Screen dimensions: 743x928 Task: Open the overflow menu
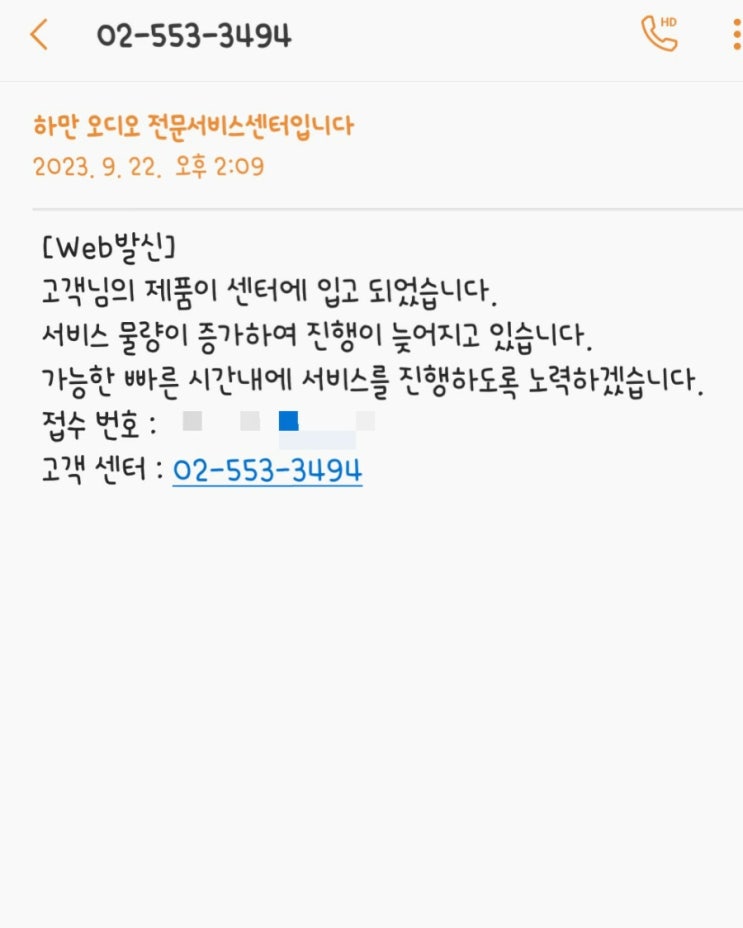tap(736, 34)
